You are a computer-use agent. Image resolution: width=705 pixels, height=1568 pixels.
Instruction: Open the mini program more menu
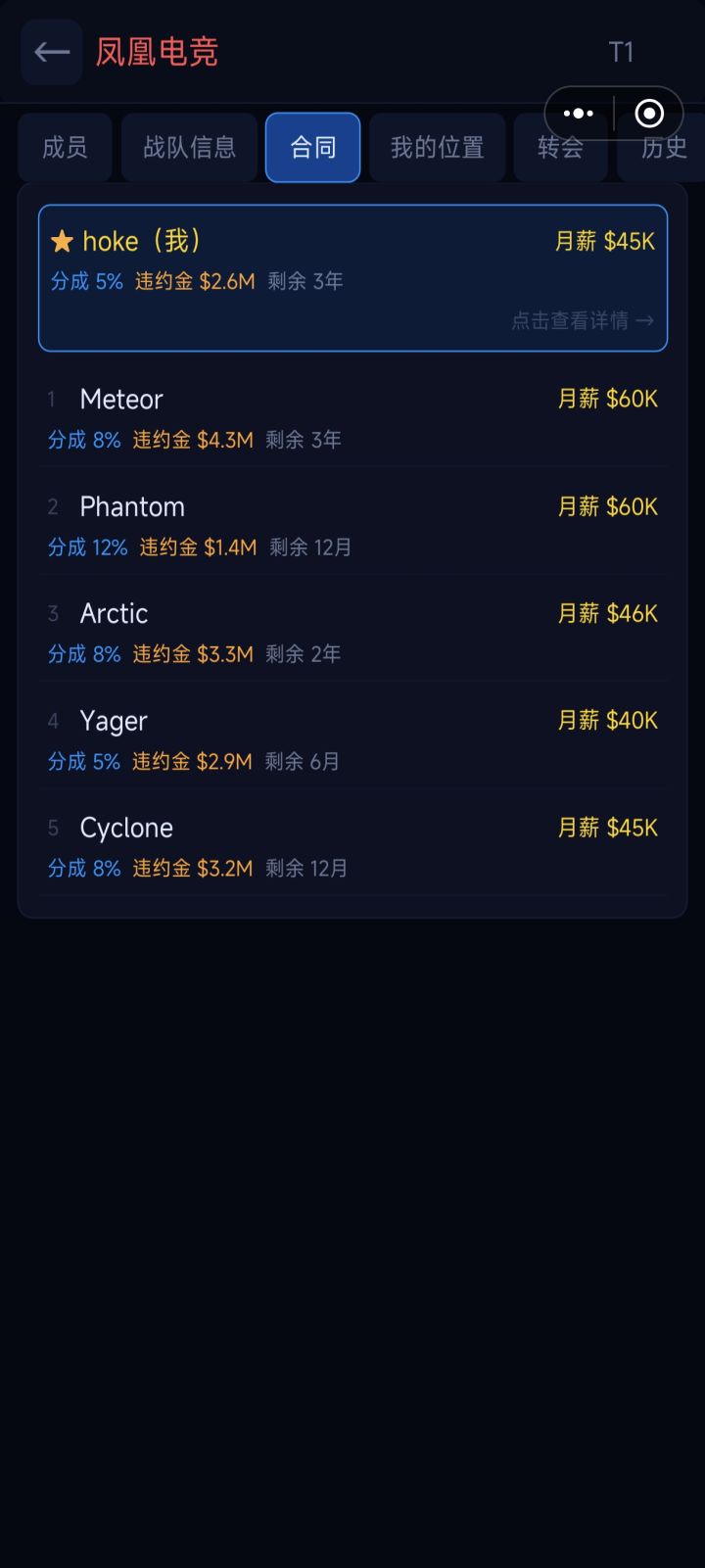tap(579, 114)
